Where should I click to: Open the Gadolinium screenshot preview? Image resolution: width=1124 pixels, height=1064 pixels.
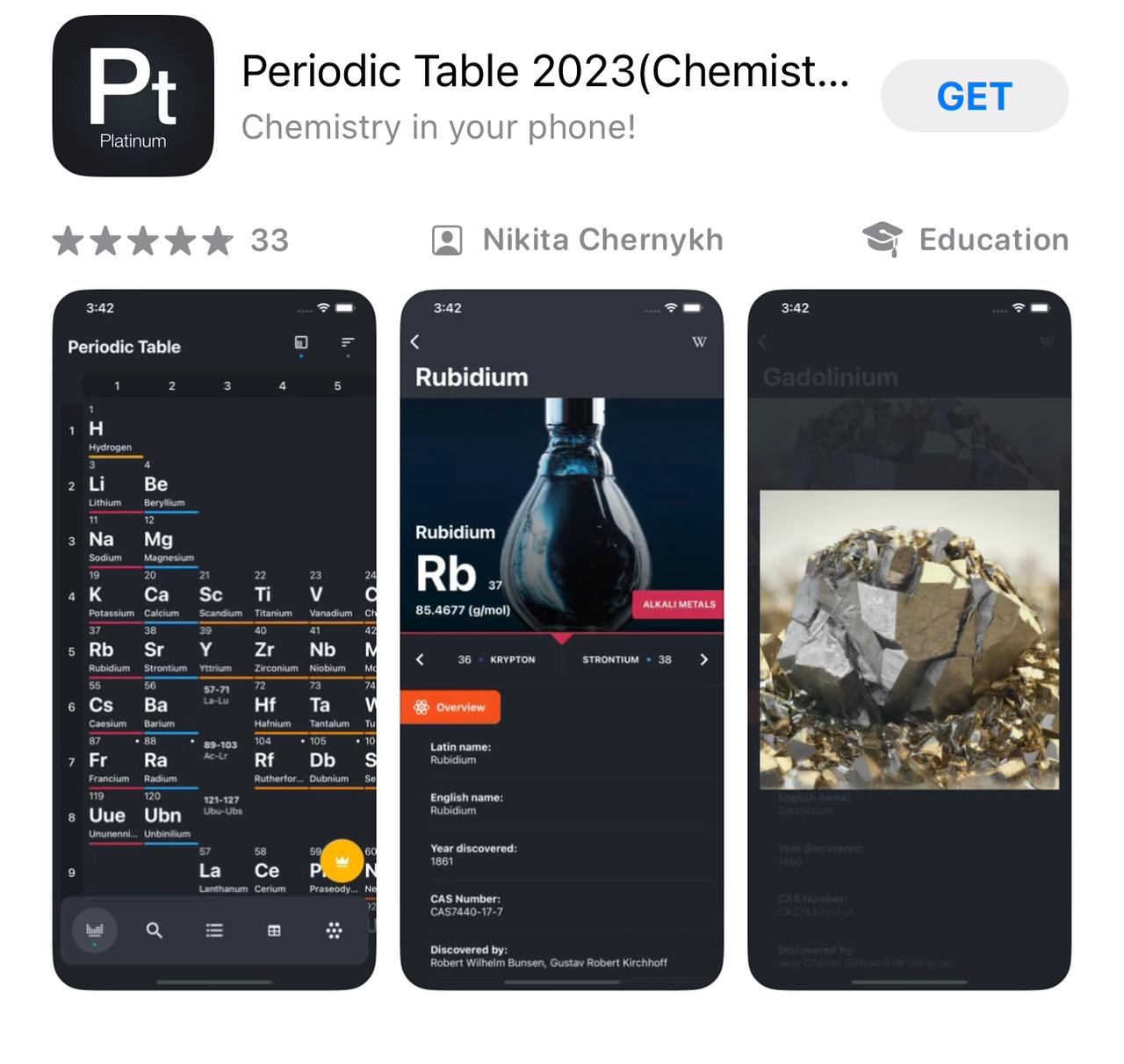point(909,639)
